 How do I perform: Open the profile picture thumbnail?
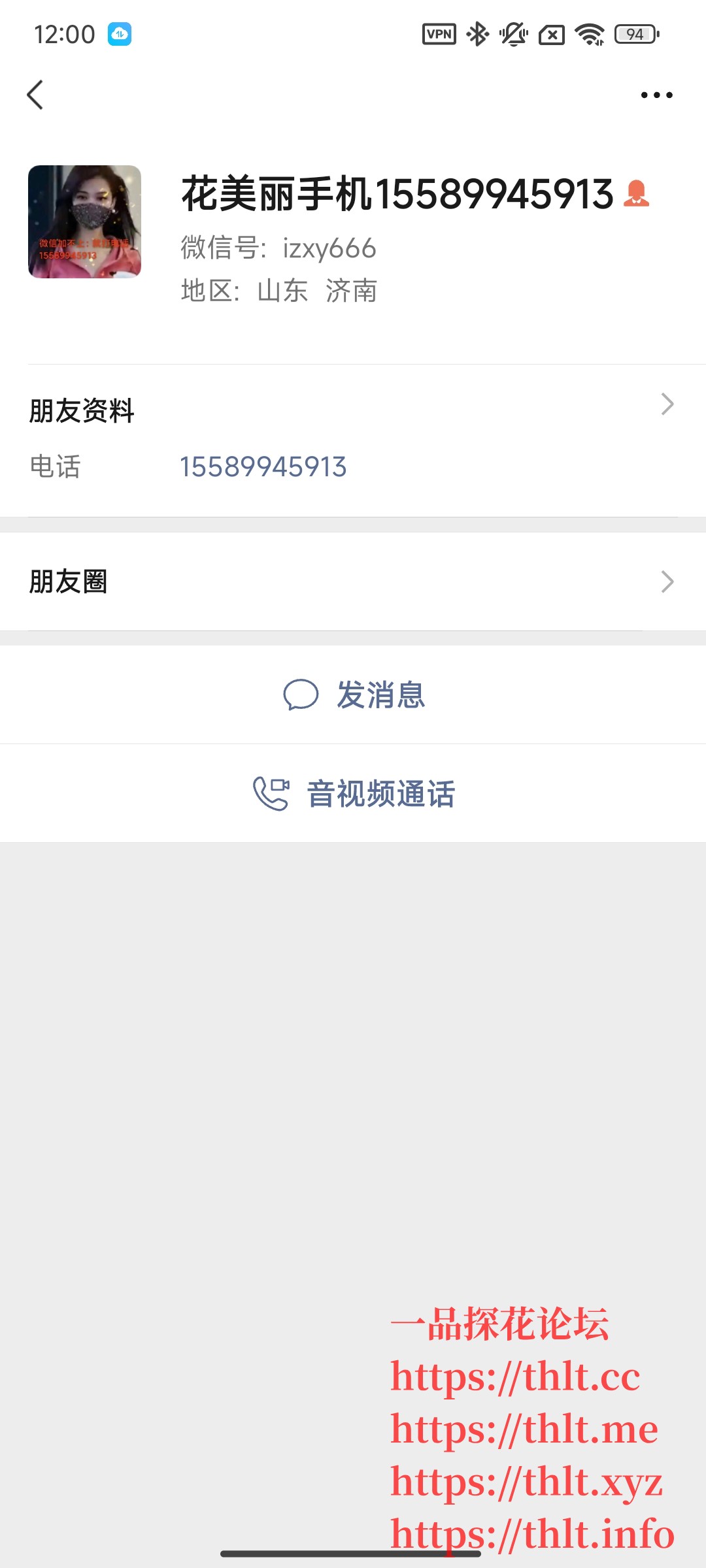[84, 221]
